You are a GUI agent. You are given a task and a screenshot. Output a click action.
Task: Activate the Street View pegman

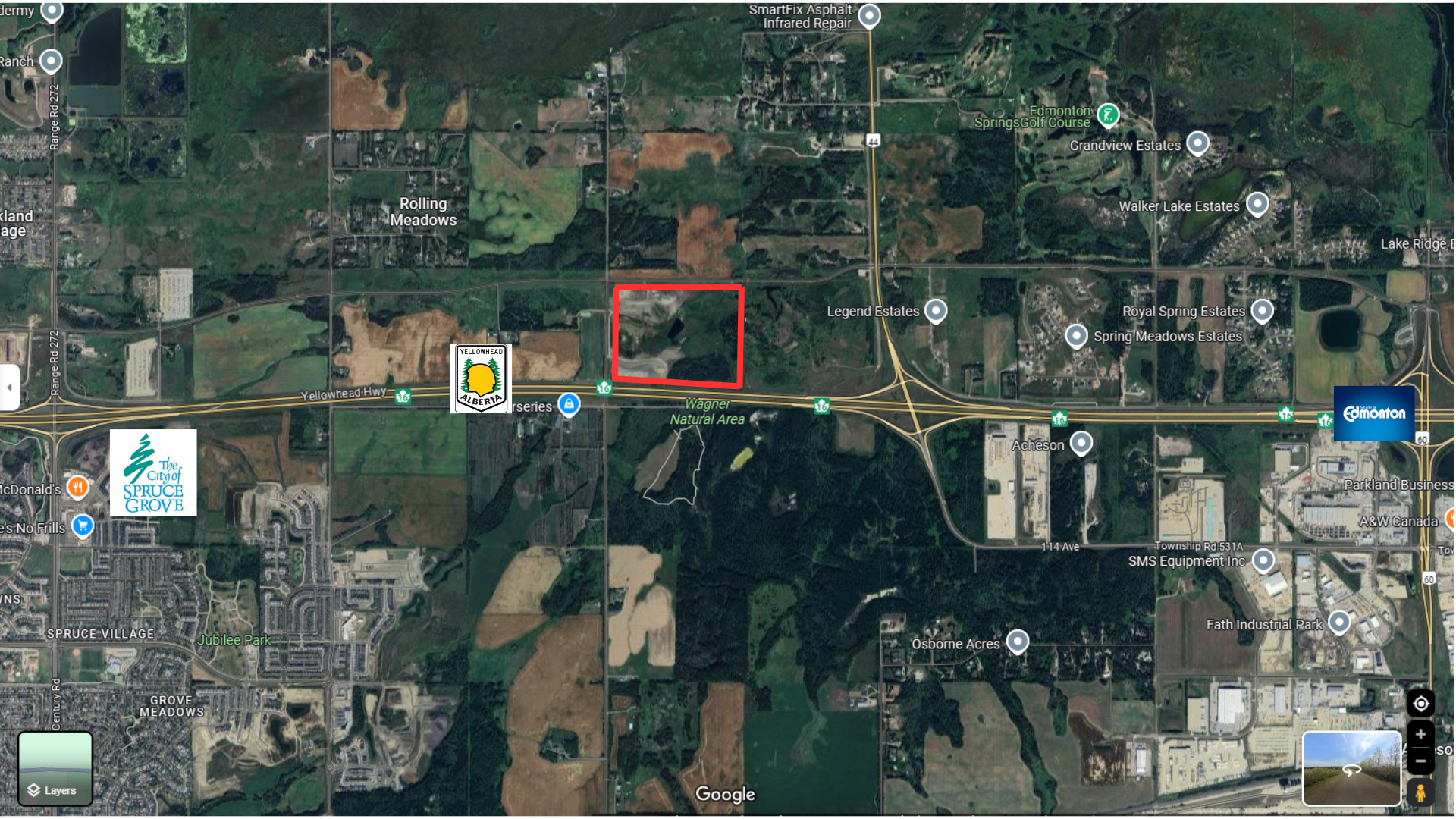(x=1420, y=792)
